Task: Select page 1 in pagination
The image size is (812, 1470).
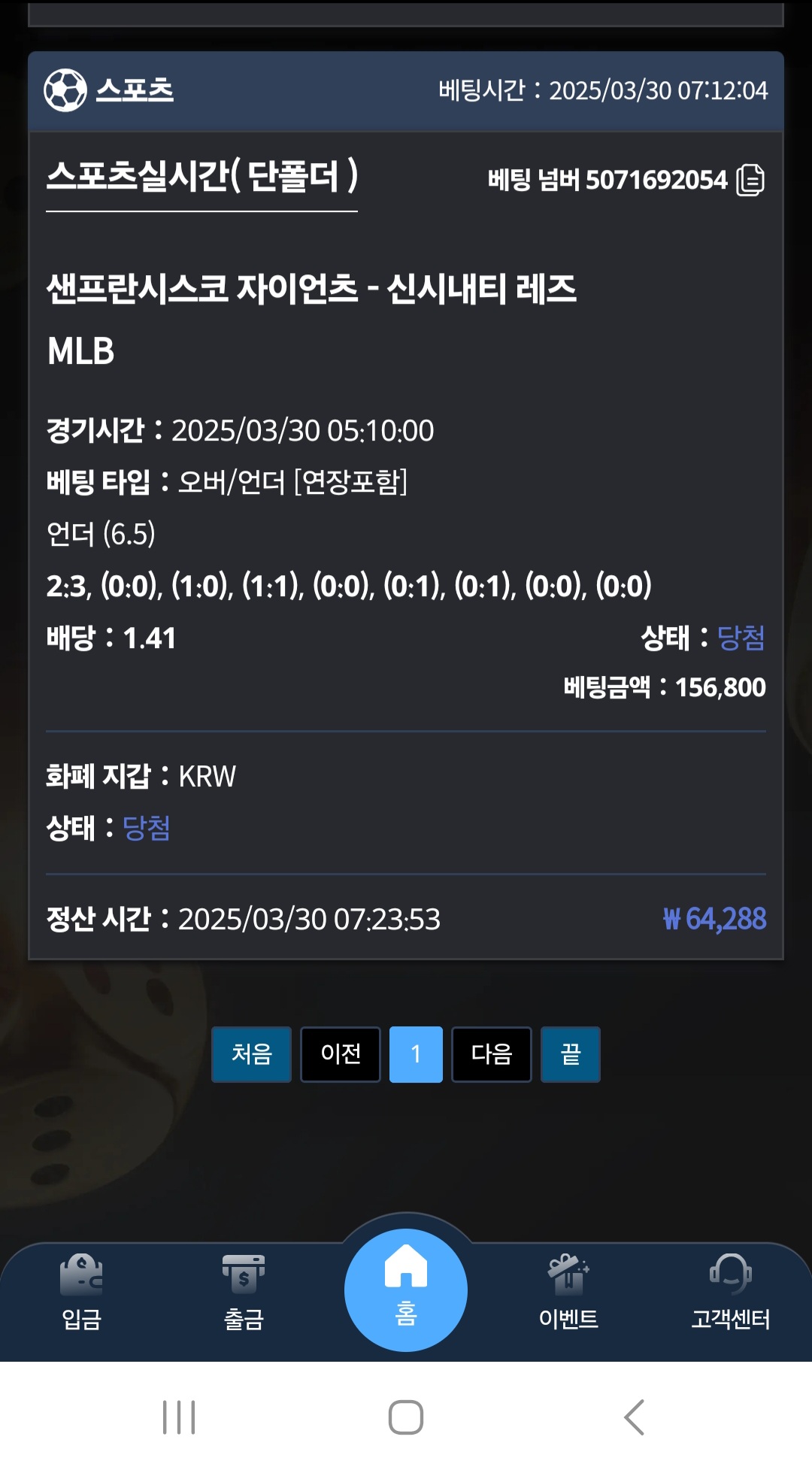Action: click(x=416, y=1054)
